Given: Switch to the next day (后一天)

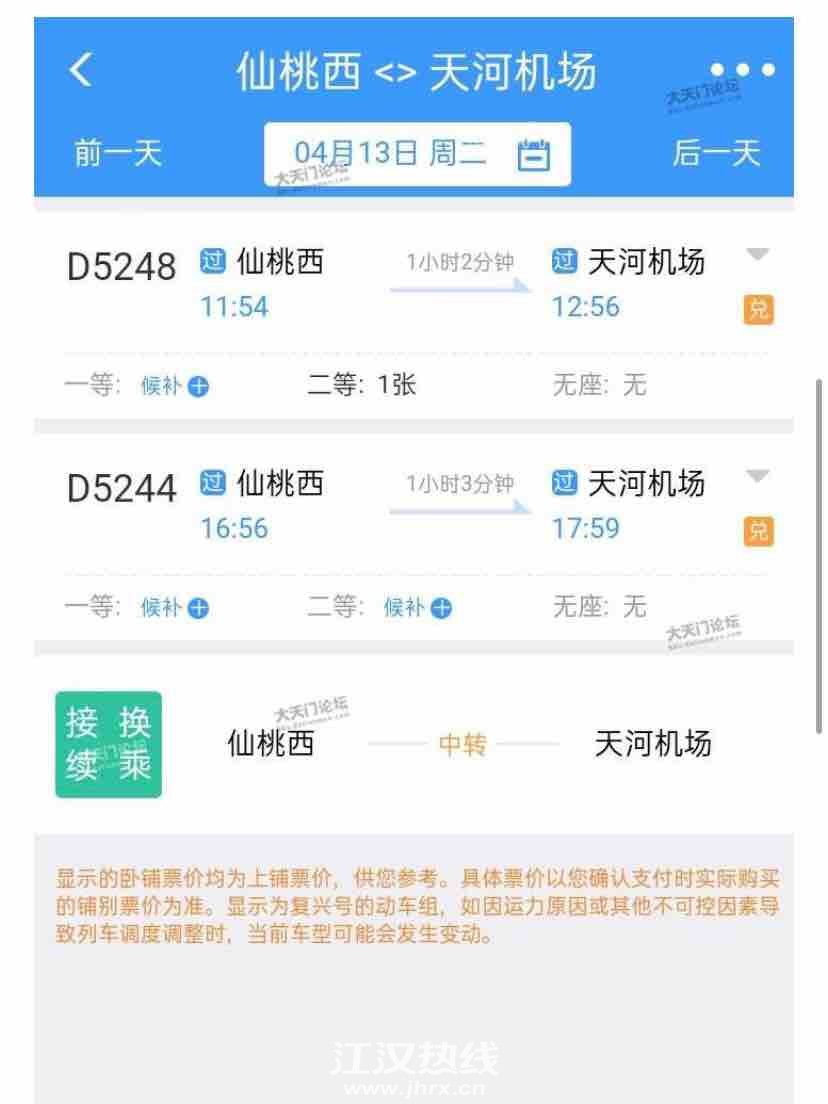Looking at the screenshot, I should pos(716,153).
